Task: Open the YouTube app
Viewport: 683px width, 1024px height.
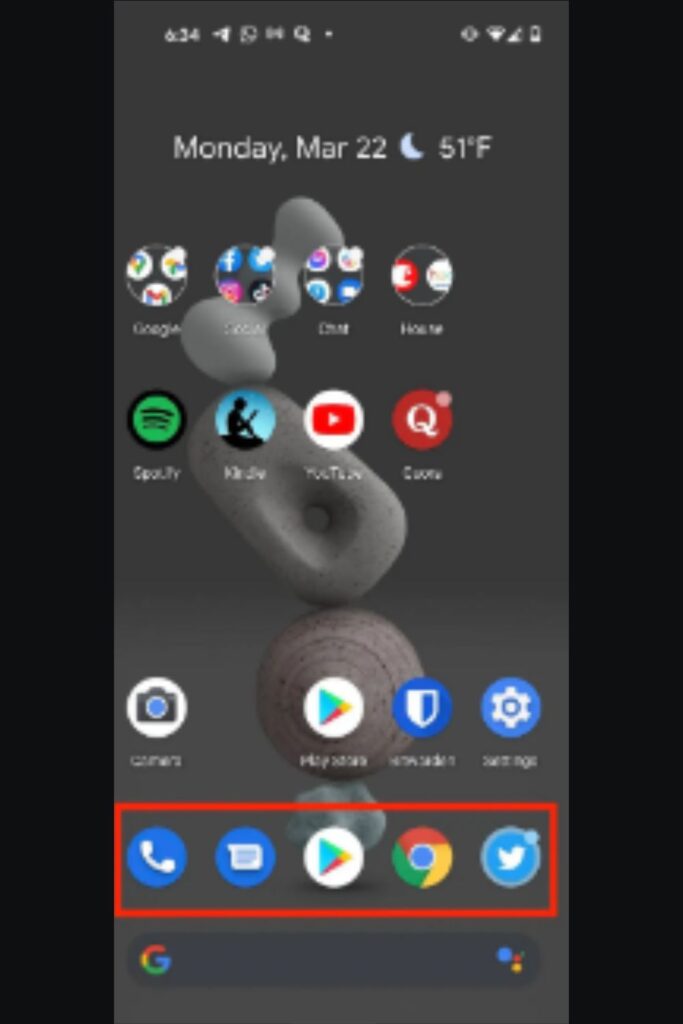Action: (333, 420)
